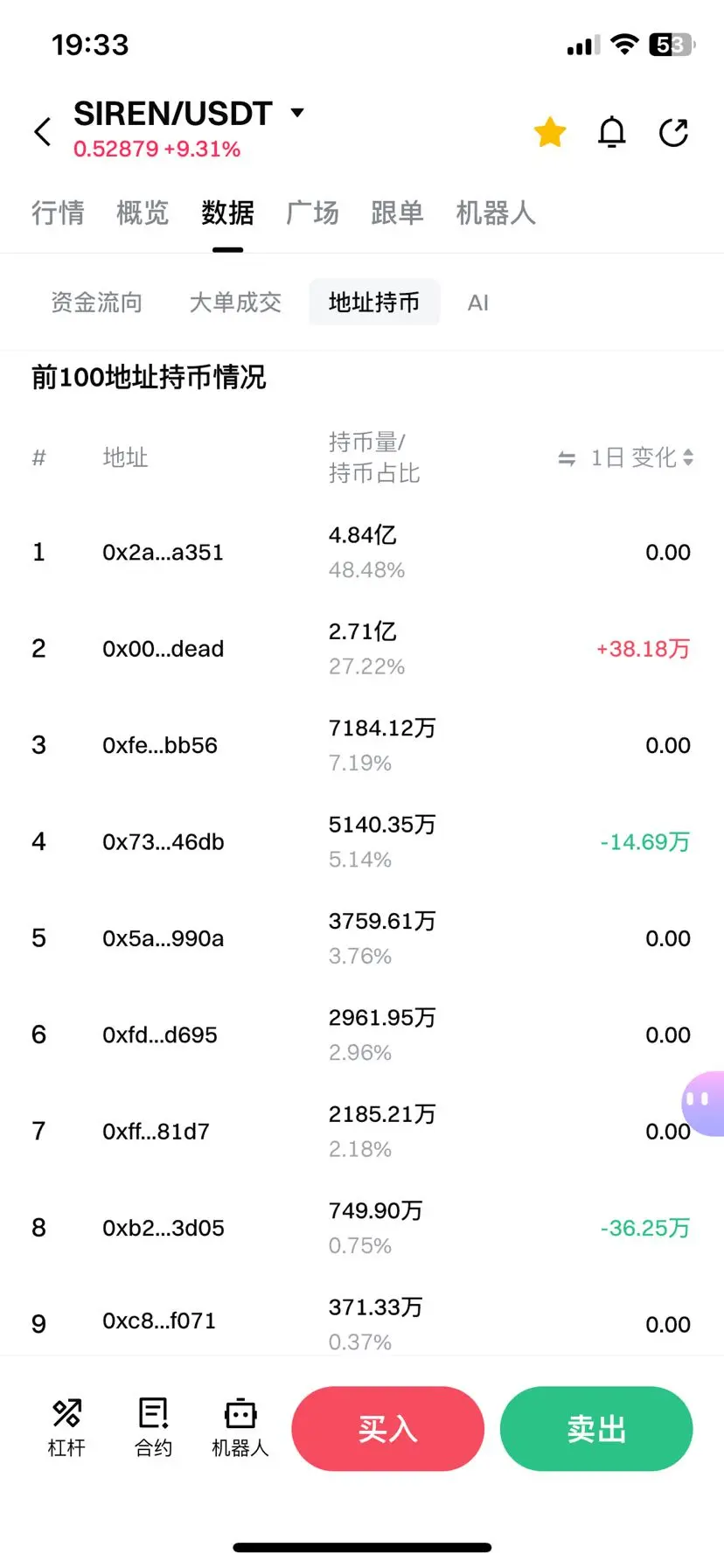724x1568 pixels.
Task: Open 合约 trading
Action: point(153,1428)
